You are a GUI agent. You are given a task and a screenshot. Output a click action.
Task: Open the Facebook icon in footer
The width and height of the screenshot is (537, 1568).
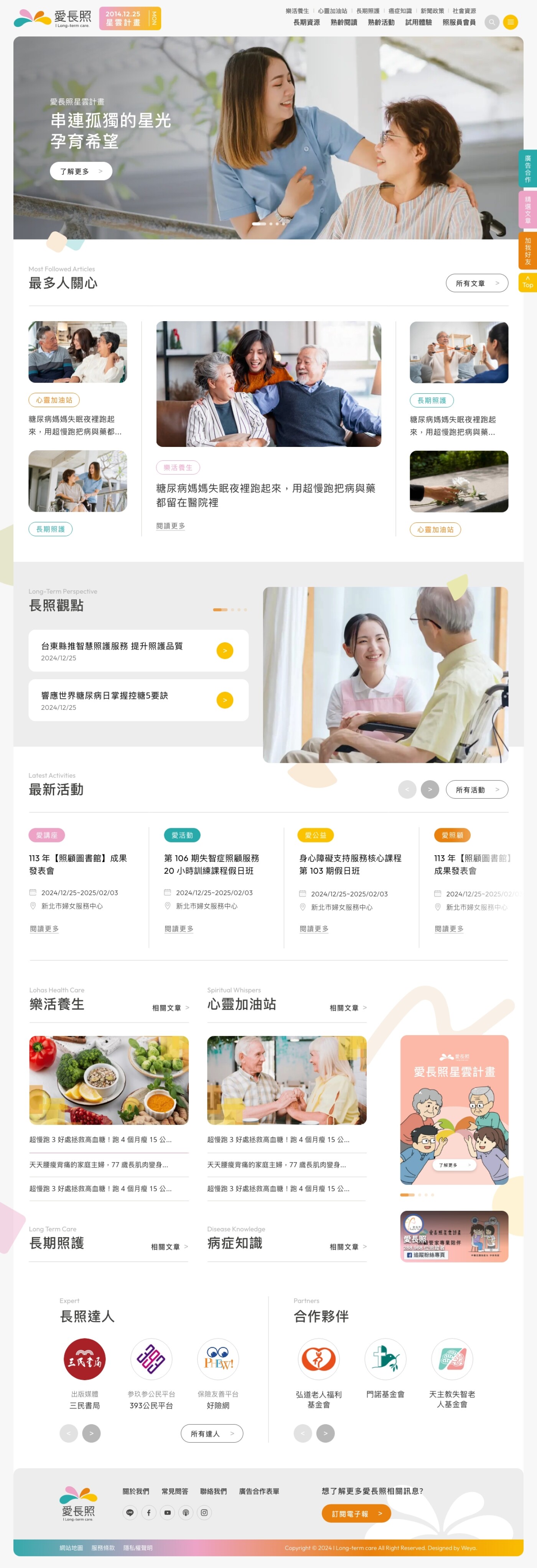click(148, 1512)
